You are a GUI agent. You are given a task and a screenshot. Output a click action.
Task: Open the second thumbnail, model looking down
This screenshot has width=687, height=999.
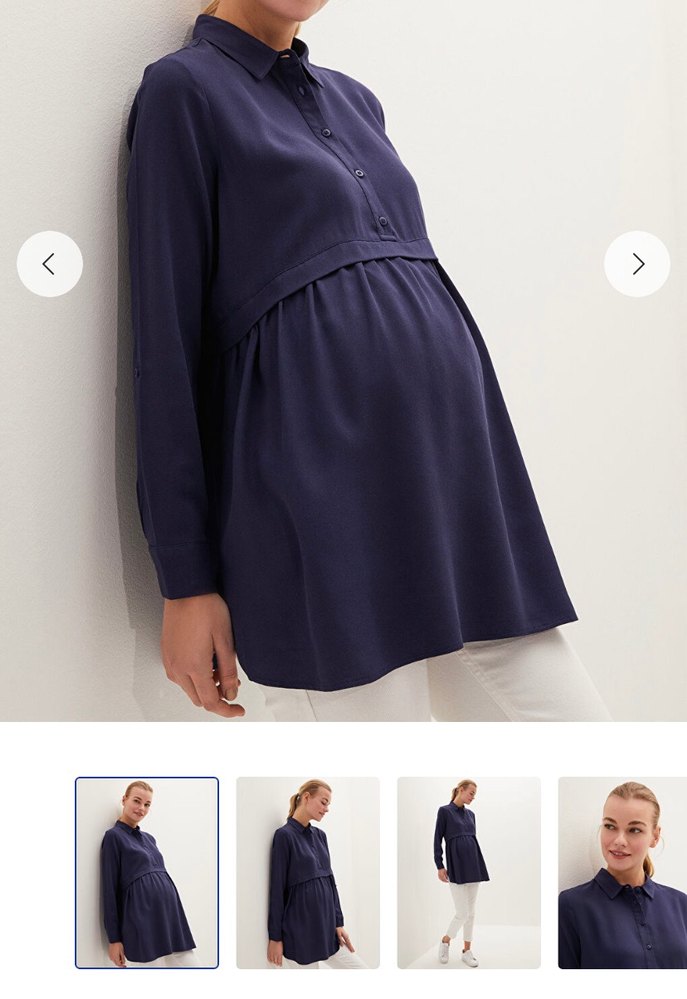[x=308, y=873]
